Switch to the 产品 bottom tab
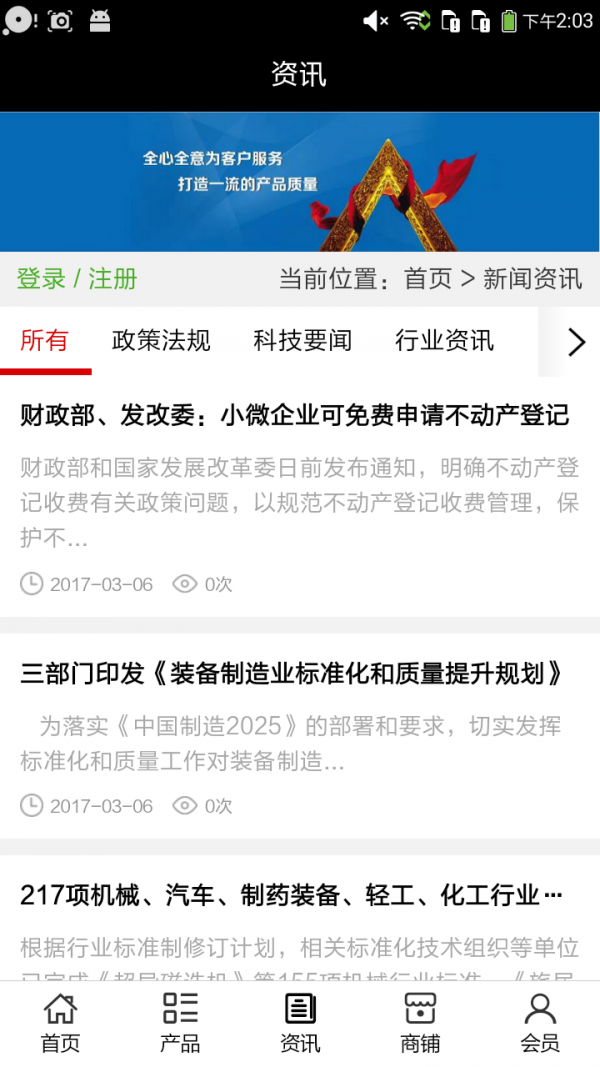Image resolution: width=600 pixels, height=1067 pixels. tap(180, 1023)
